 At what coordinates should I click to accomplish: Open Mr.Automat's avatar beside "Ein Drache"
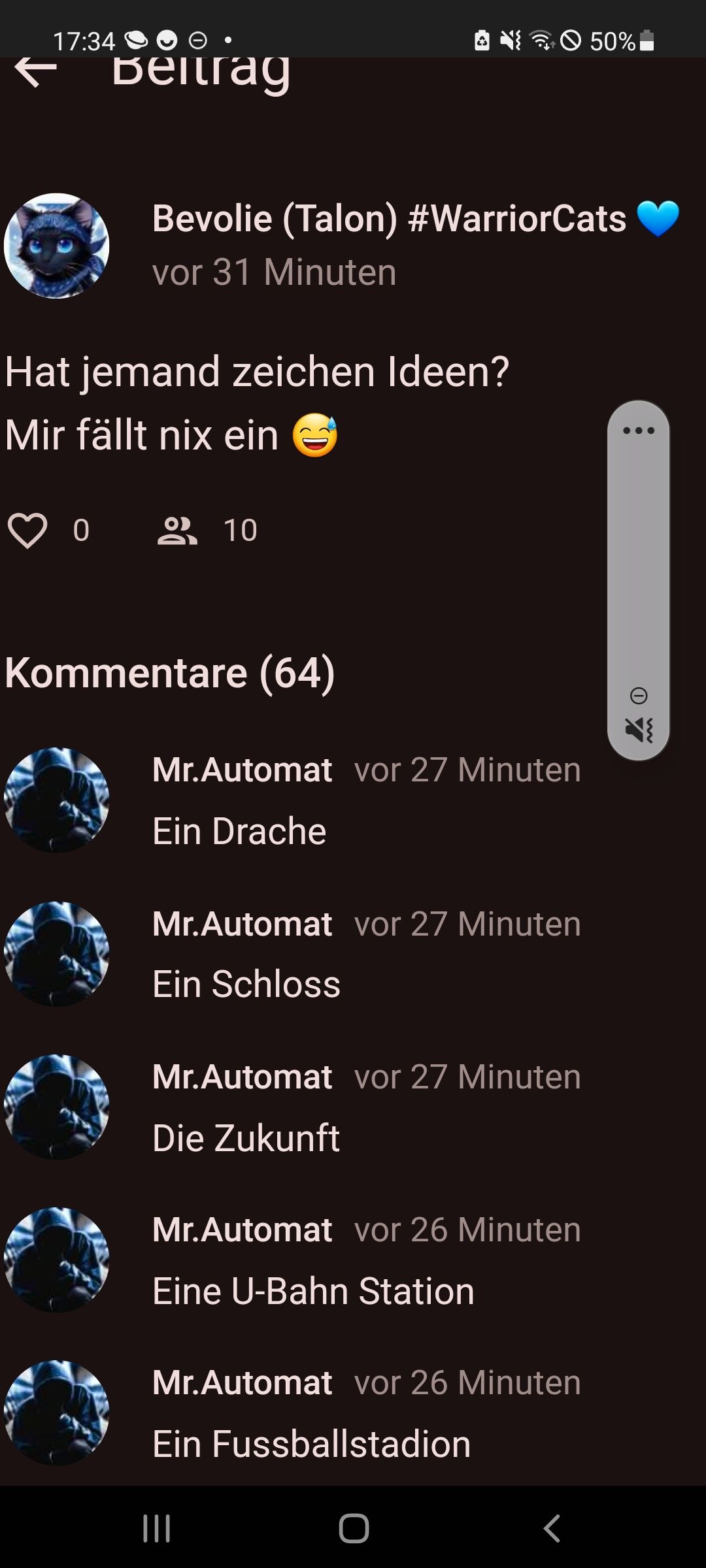point(57,800)
